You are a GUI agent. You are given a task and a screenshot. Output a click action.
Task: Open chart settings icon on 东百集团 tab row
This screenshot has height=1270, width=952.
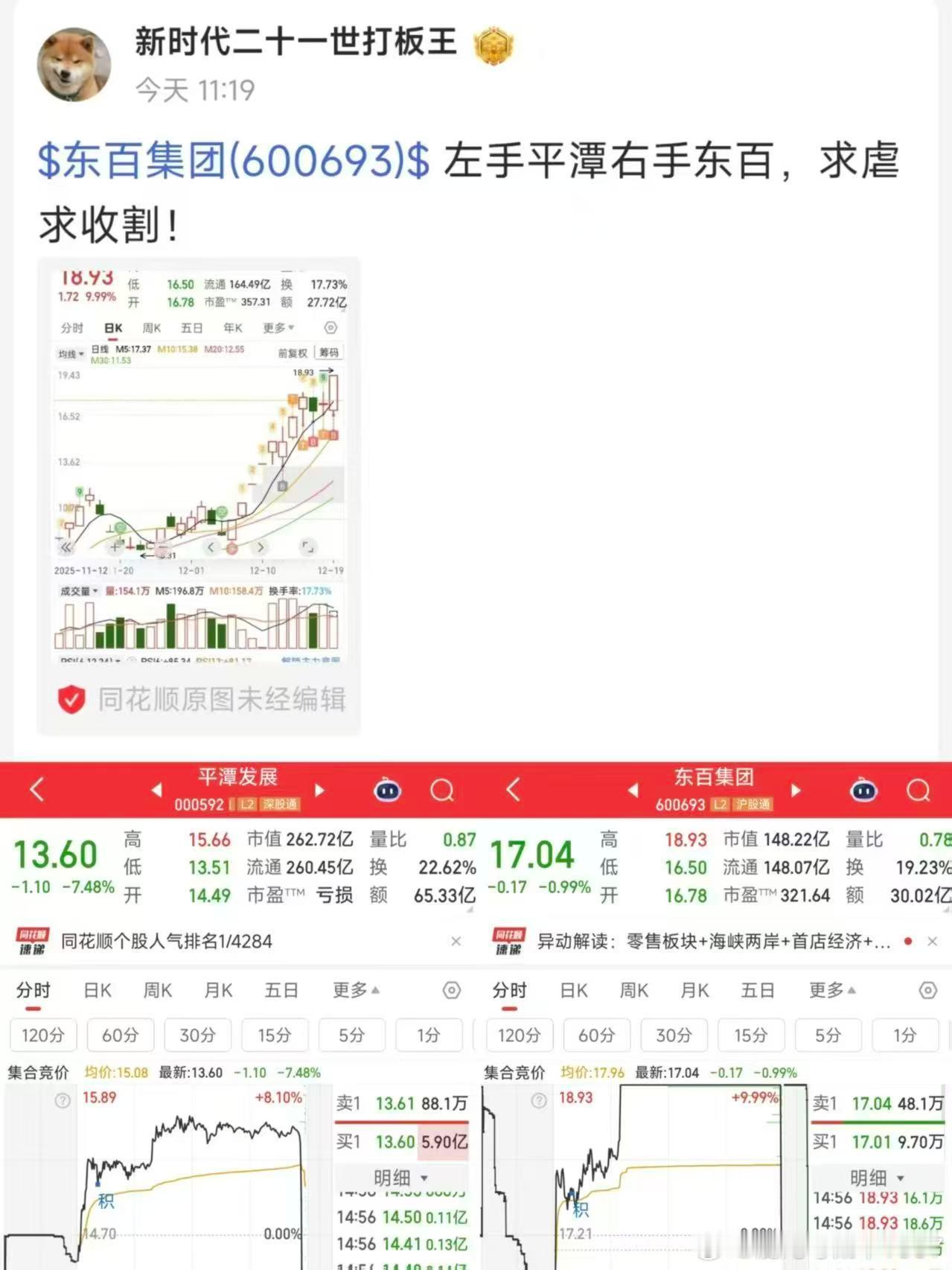(x=927, y=990)
